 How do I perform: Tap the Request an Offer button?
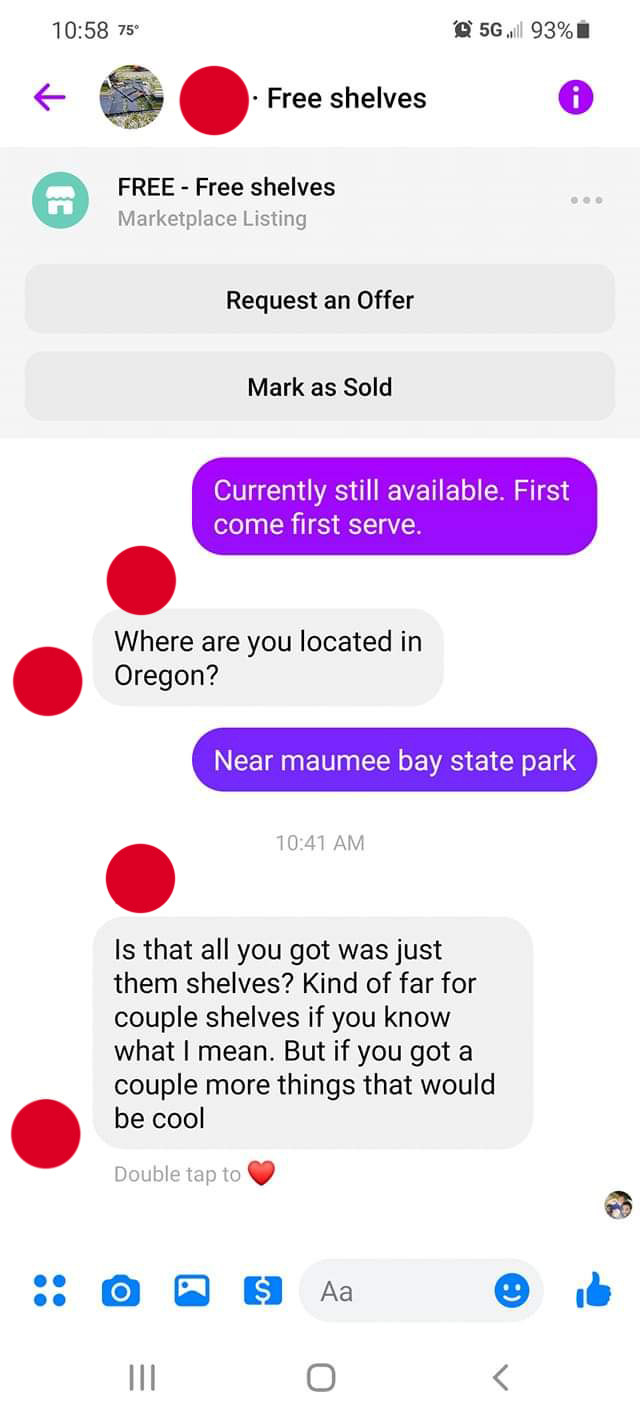point(320,299)
